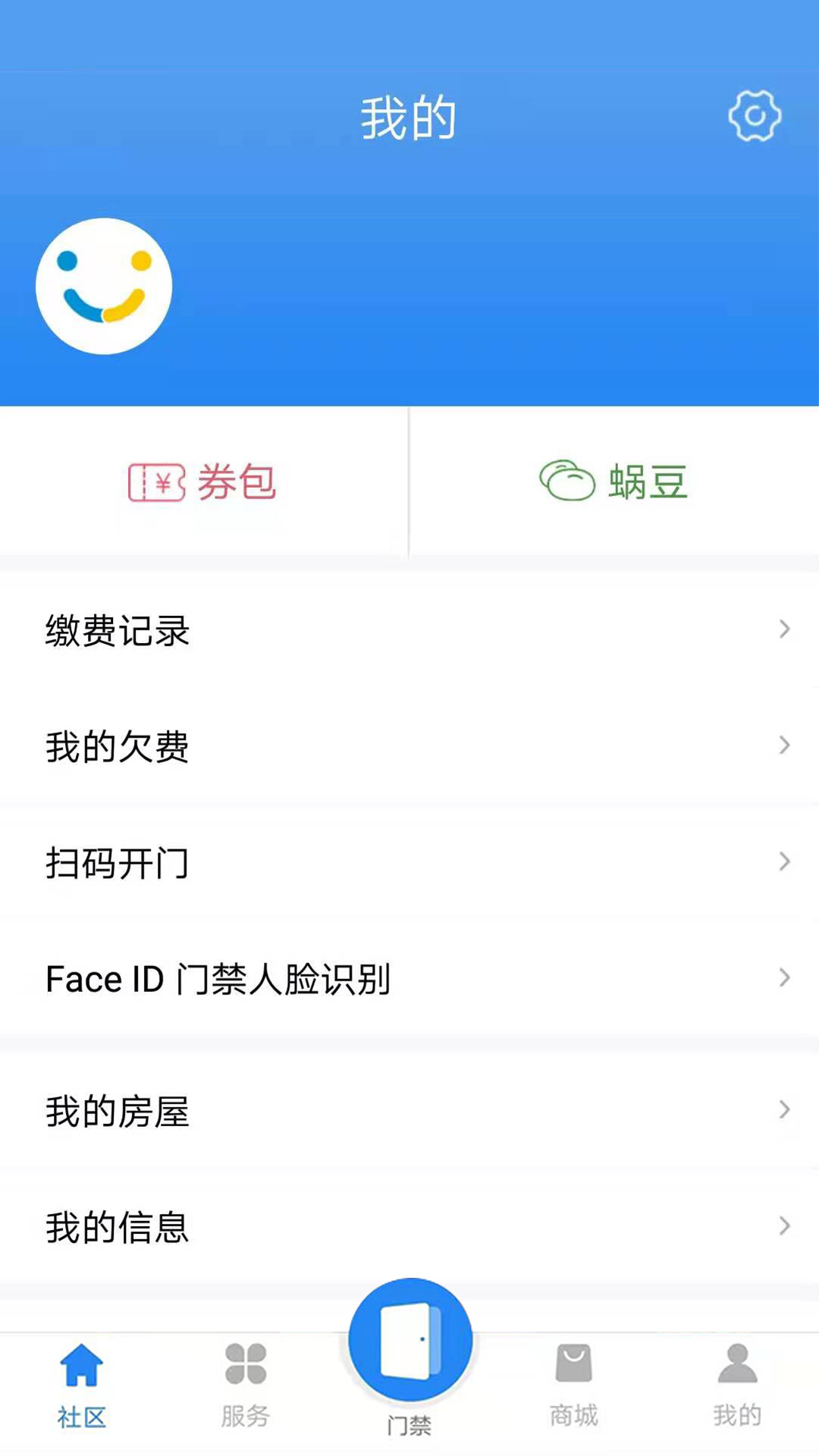Viewport: 819px width, 1456px height.
Task: View 我的信息 my information
Action: 409,1227
